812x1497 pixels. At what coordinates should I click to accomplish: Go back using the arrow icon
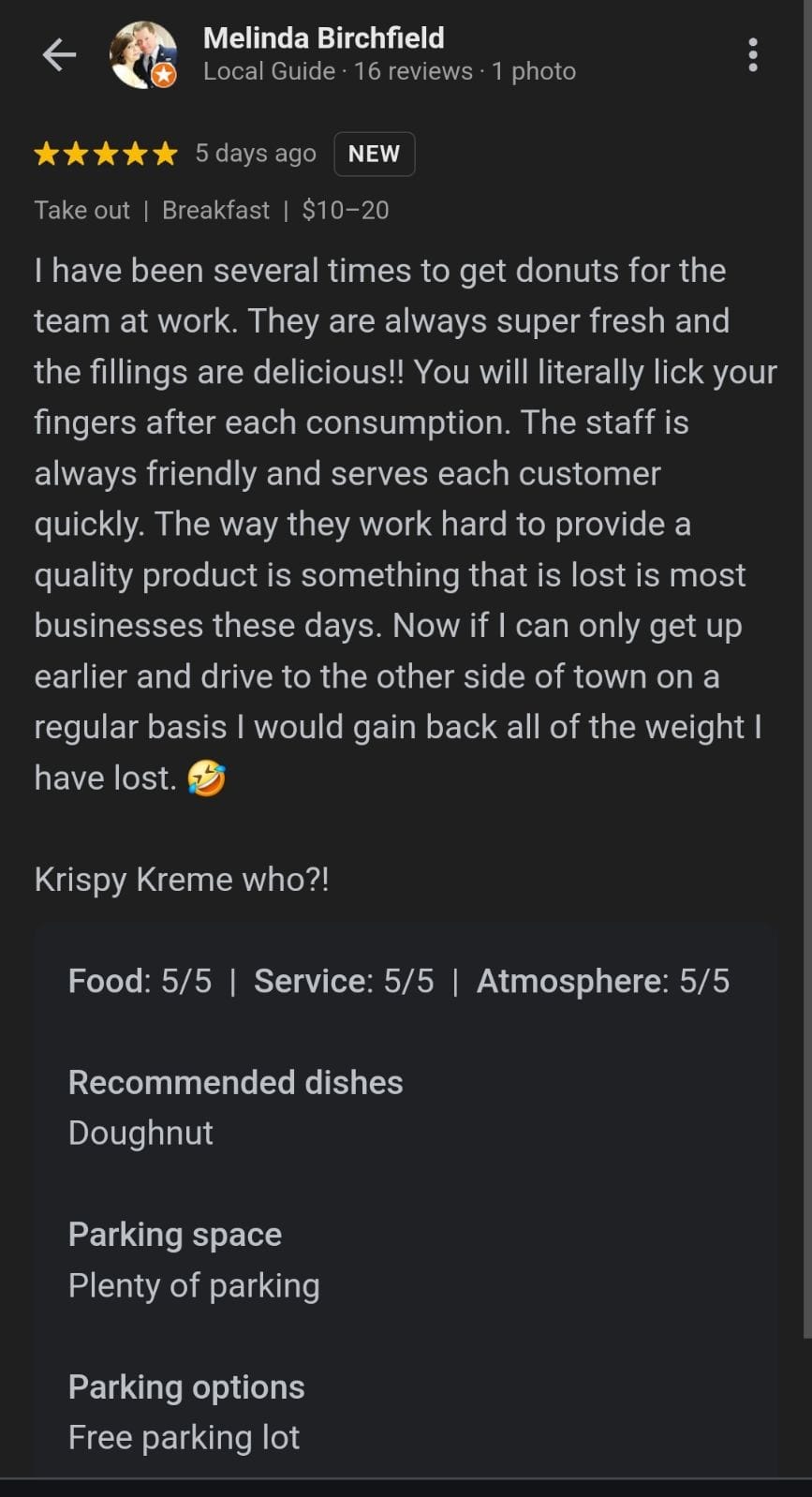click(58, 54)
